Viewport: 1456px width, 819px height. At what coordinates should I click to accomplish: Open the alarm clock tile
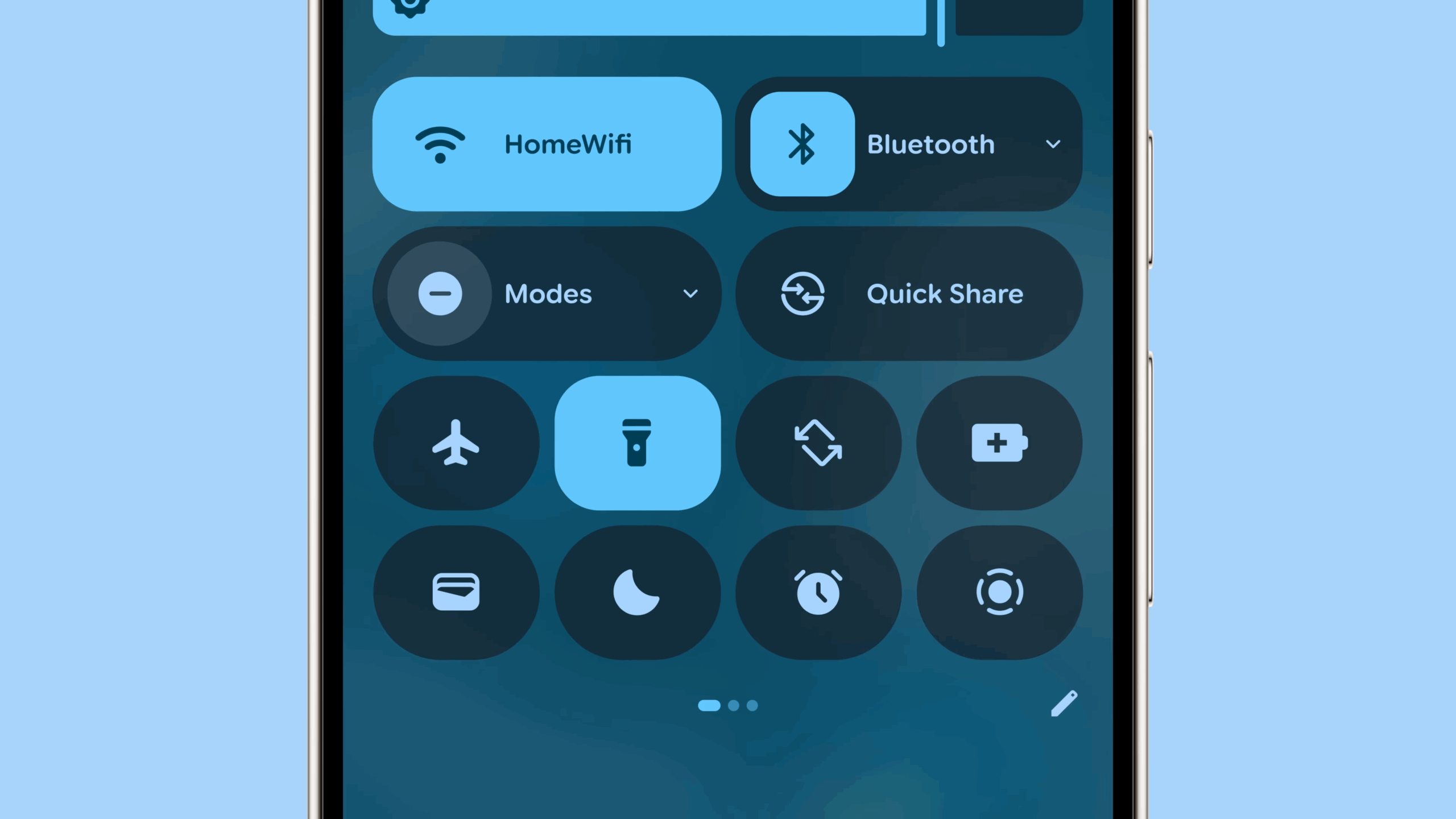(x=818, y=592)
